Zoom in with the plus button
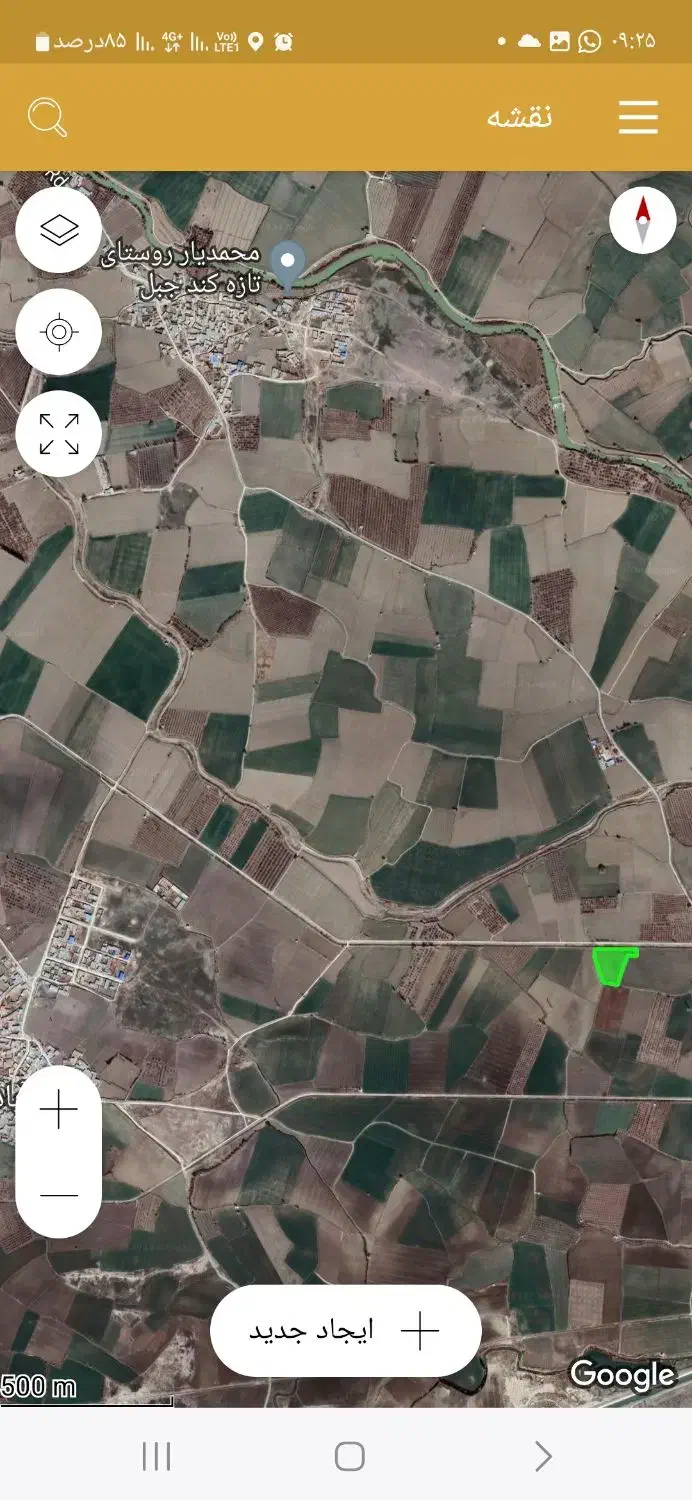This screenshot has width=692, height=1500. (59, 1110)
